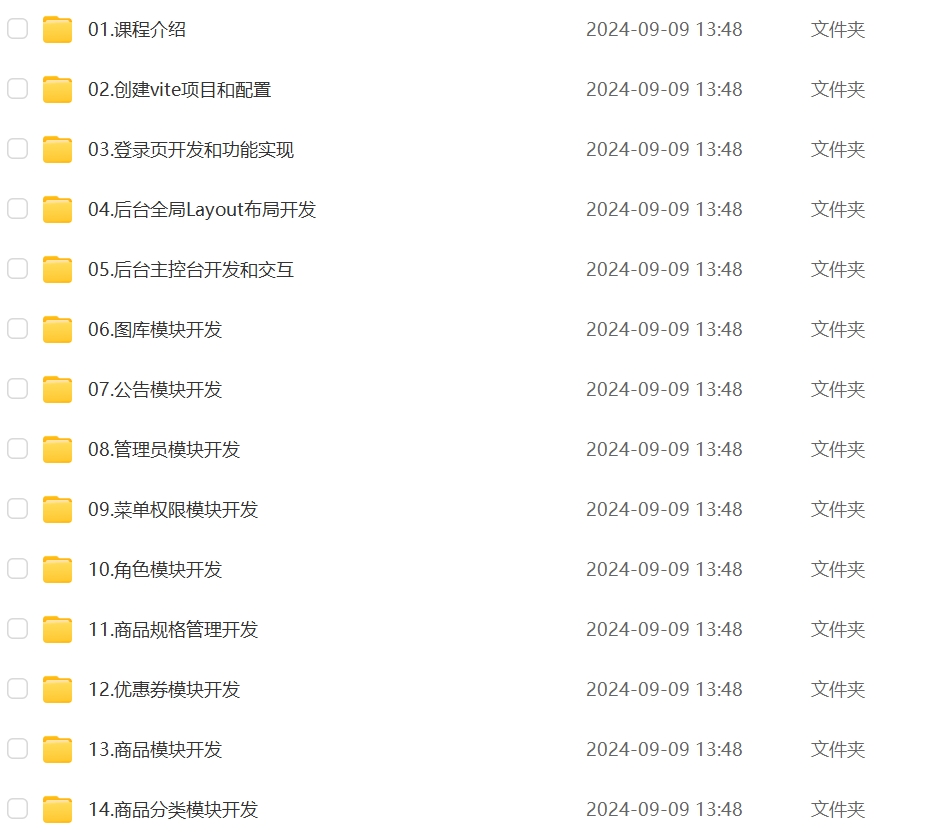
Task: Select the checkbox for 06.图库模块开发
Action: click(18, 329)
